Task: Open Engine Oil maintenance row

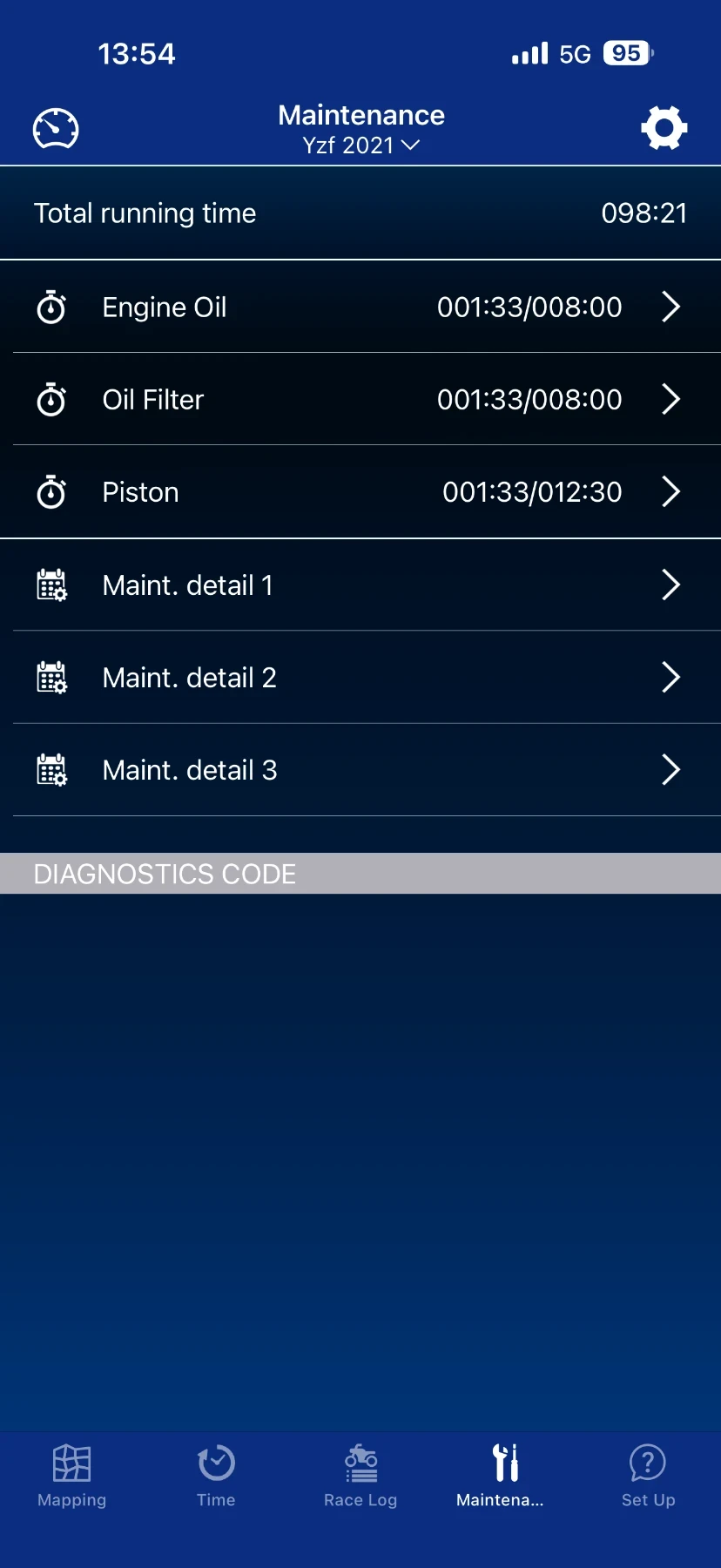Action: coord(360,307)
